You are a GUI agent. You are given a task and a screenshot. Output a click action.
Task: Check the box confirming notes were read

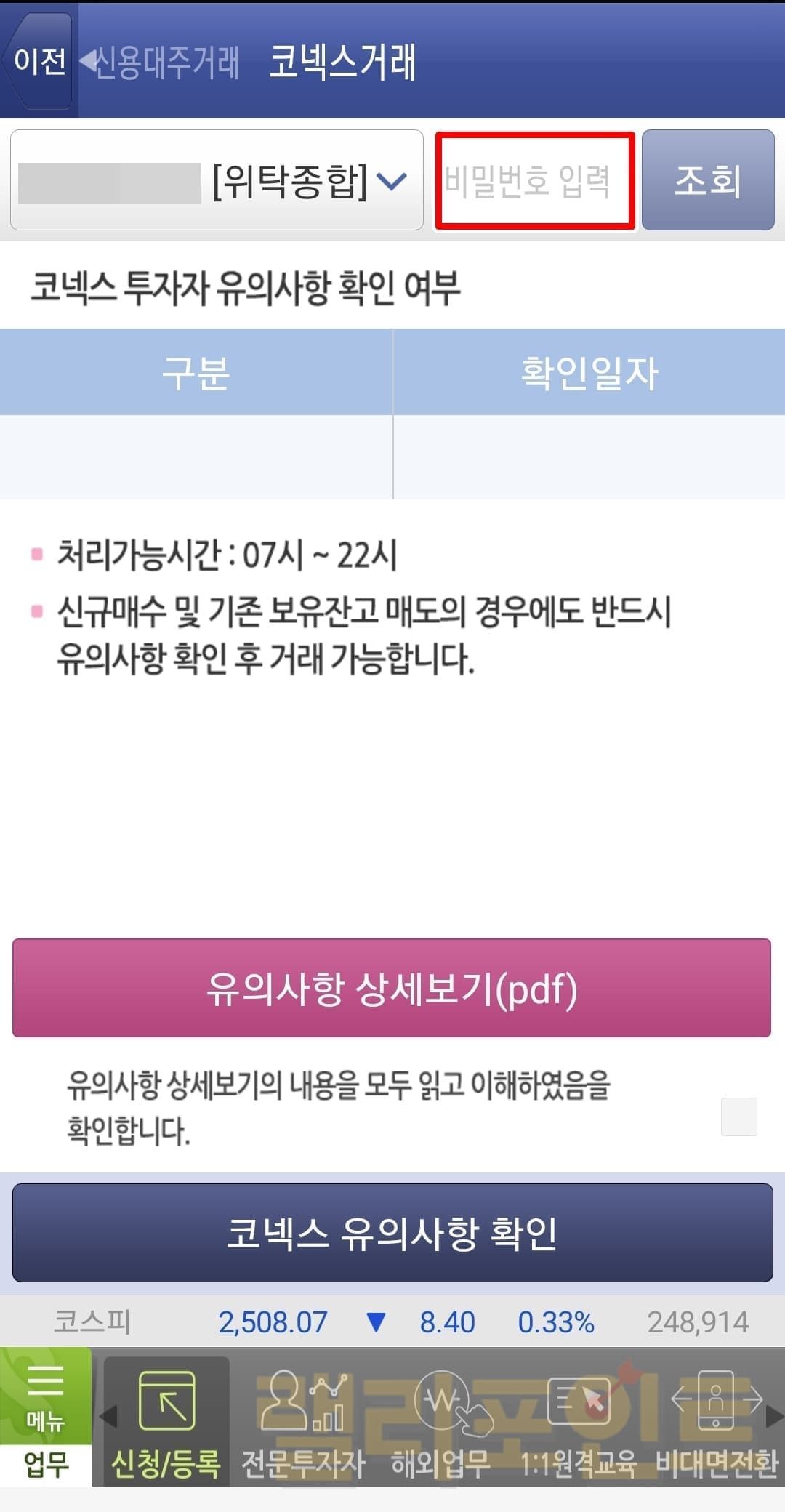click(x=738, y=1116)
